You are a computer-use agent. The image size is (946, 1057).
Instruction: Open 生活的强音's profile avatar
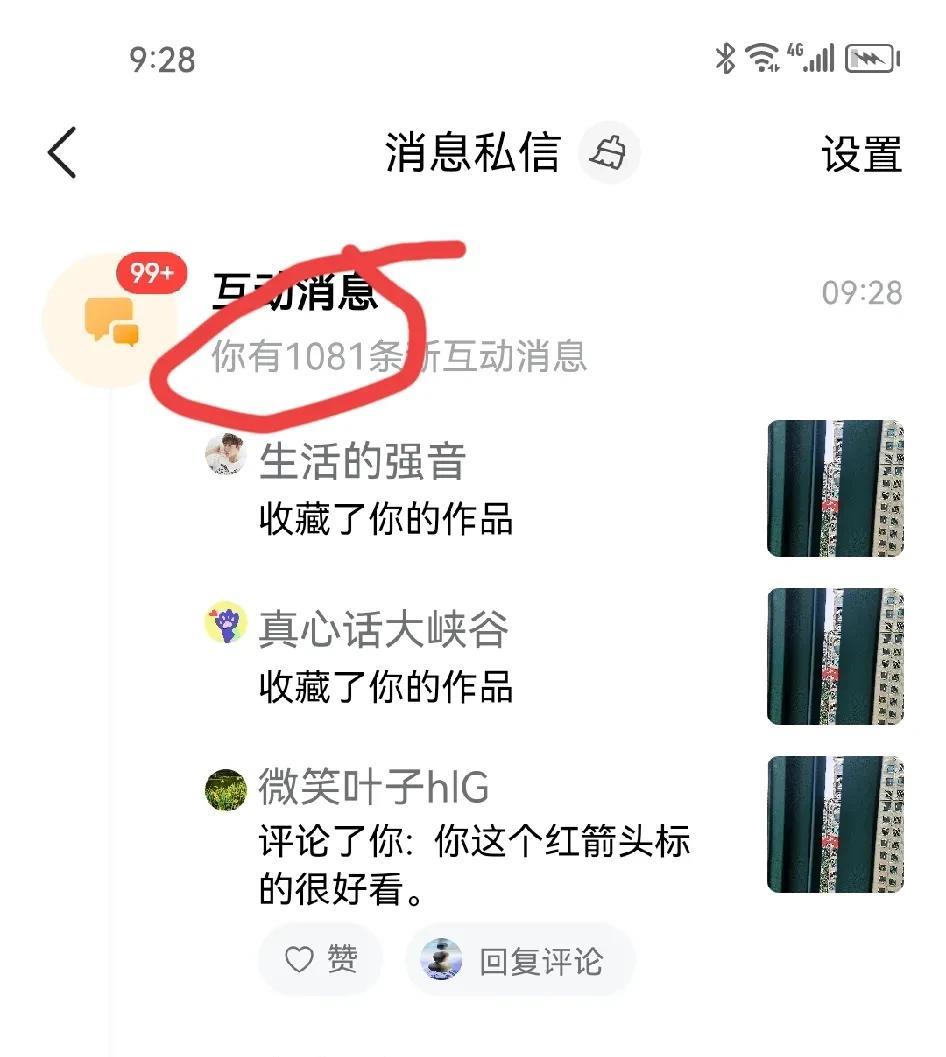tap(225, 454)
